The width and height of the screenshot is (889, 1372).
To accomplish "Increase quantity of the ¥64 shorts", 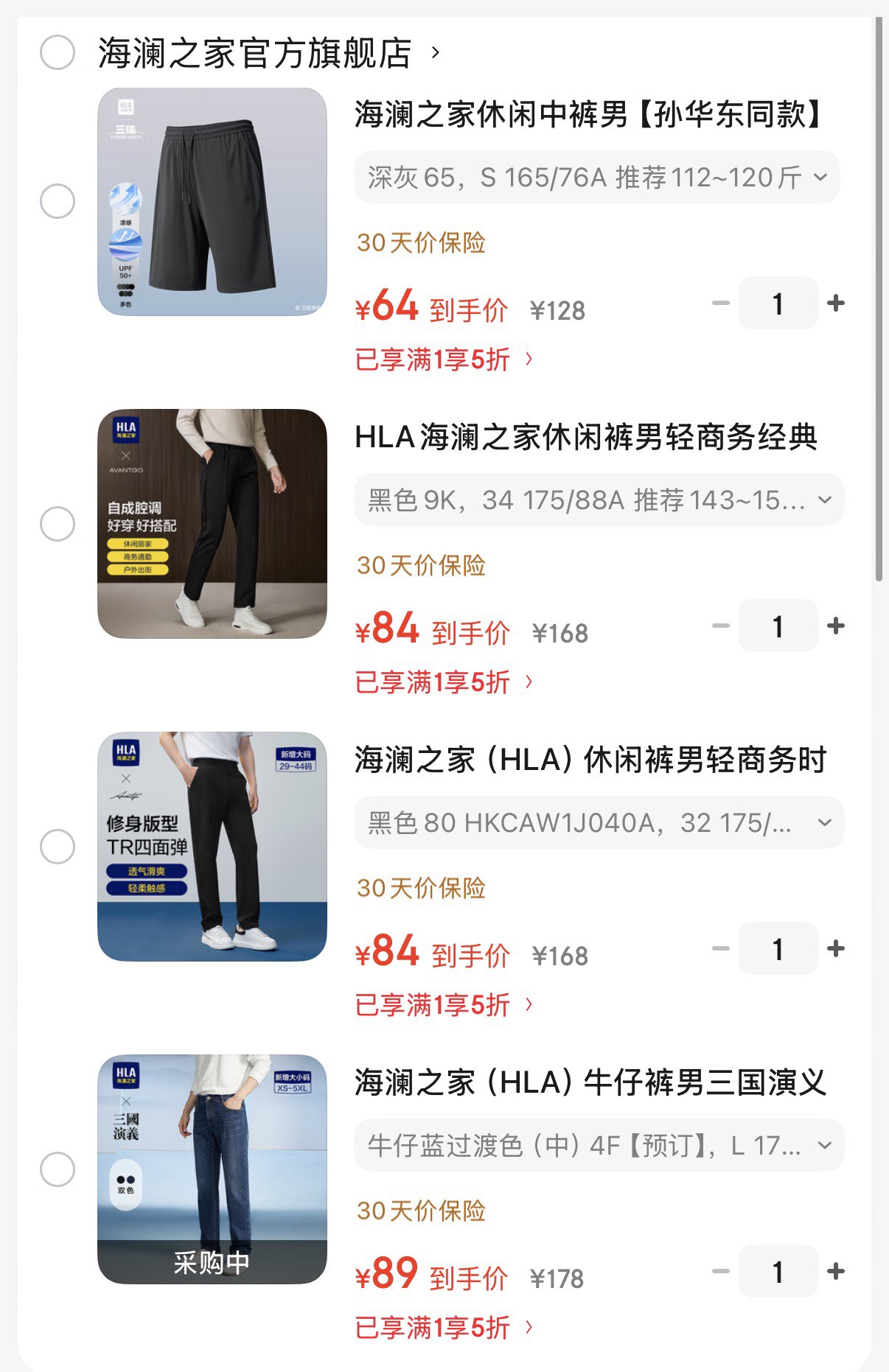I will 836,303.
